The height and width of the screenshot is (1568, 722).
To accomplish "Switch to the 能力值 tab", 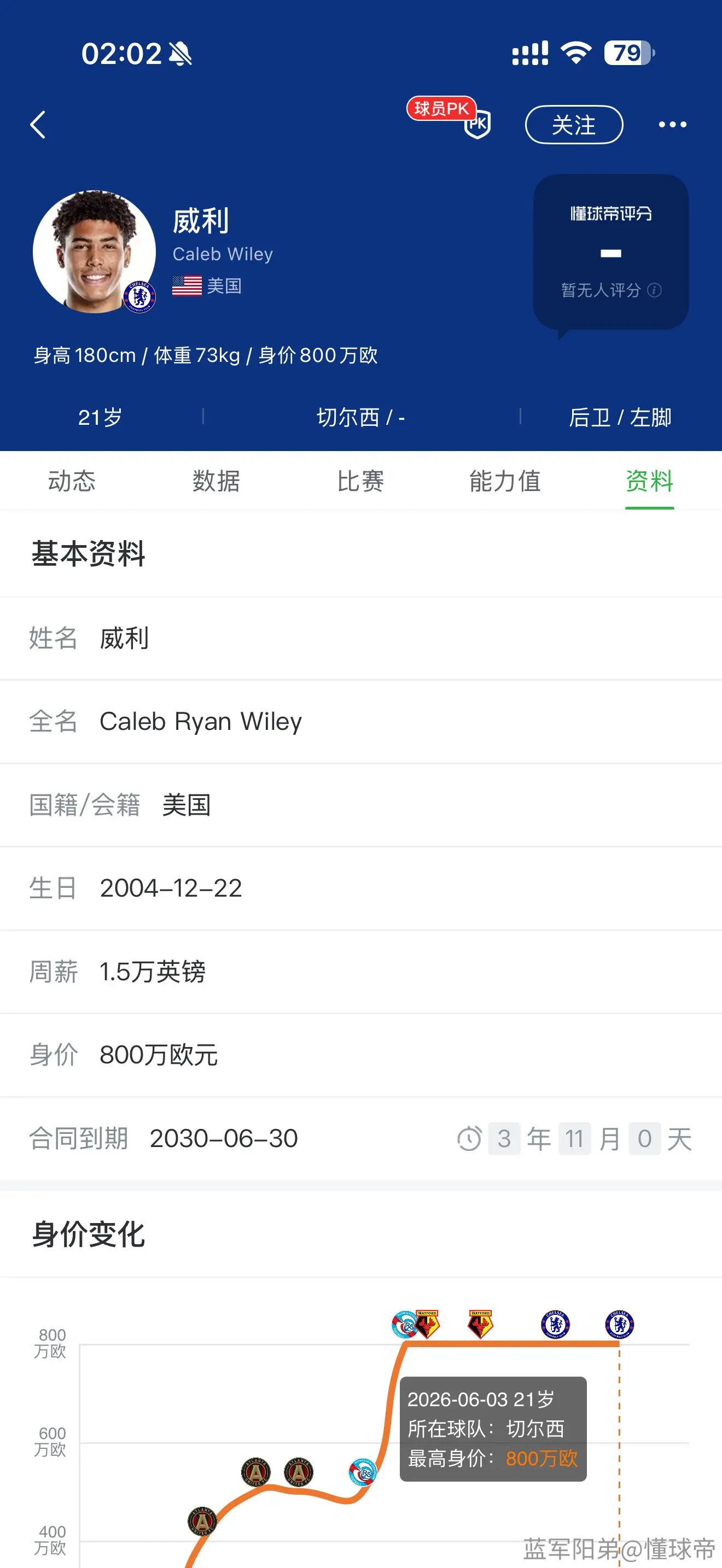I will [505, 481].
